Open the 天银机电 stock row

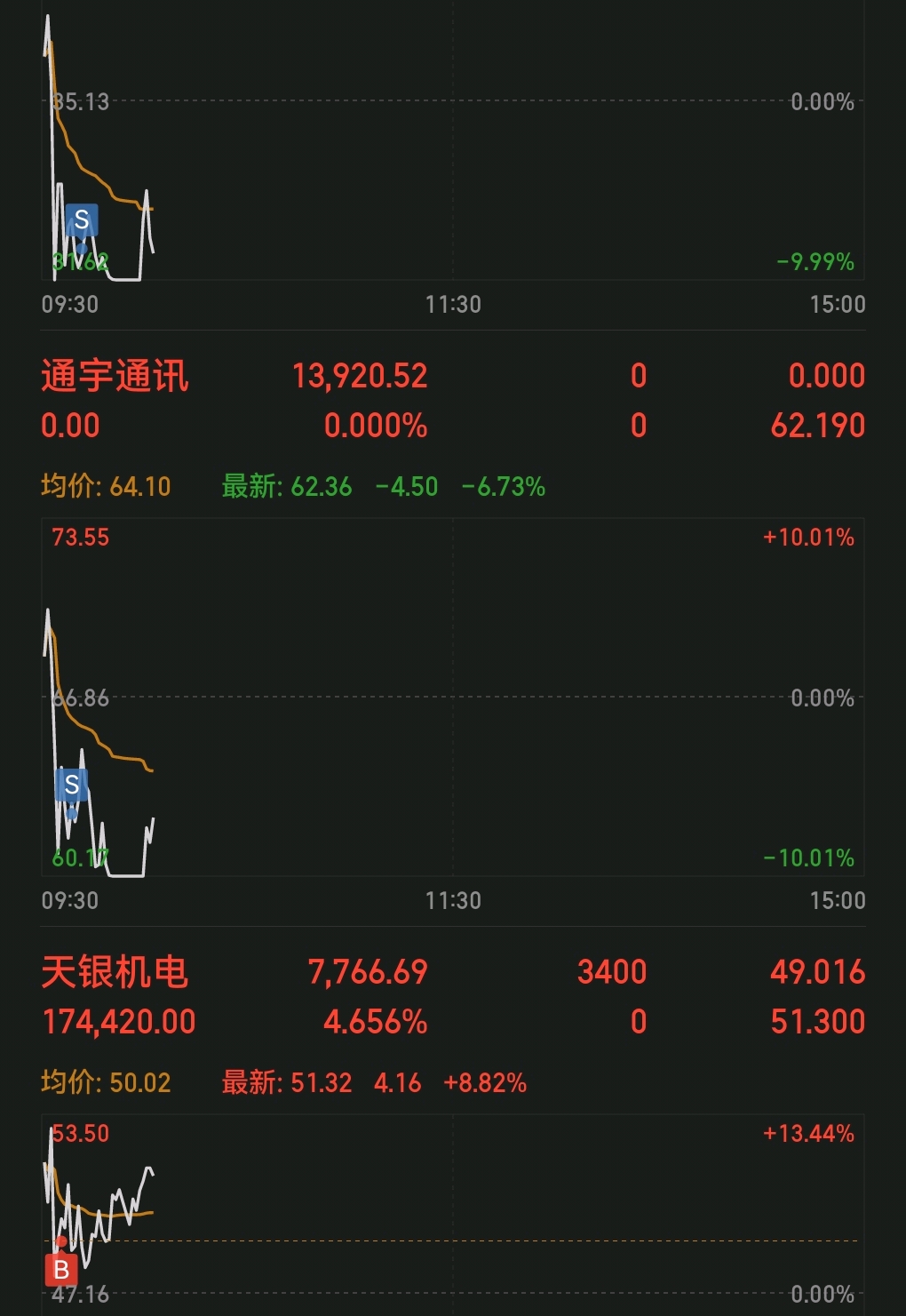pos(115,972)
